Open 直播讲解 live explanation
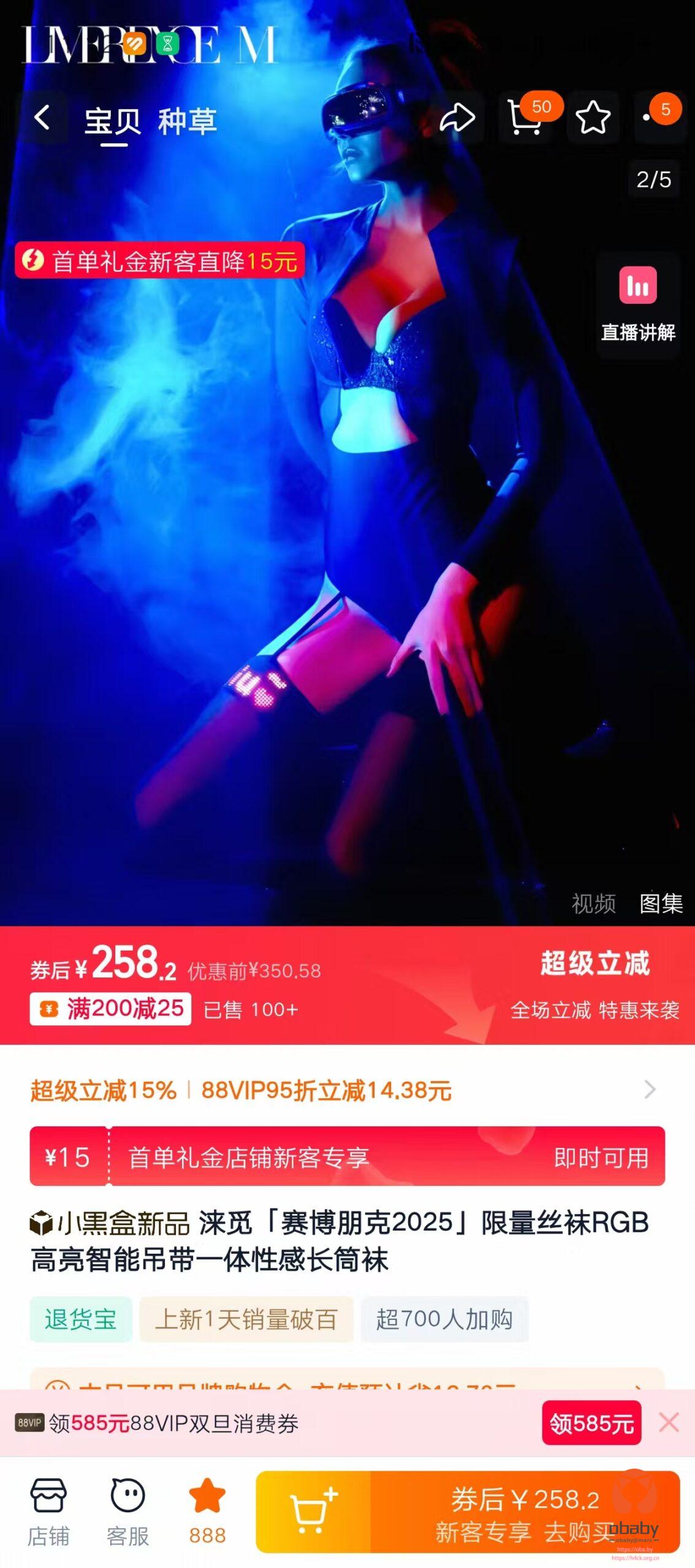This screenshot has width=695, height=1568. (637, 304)
